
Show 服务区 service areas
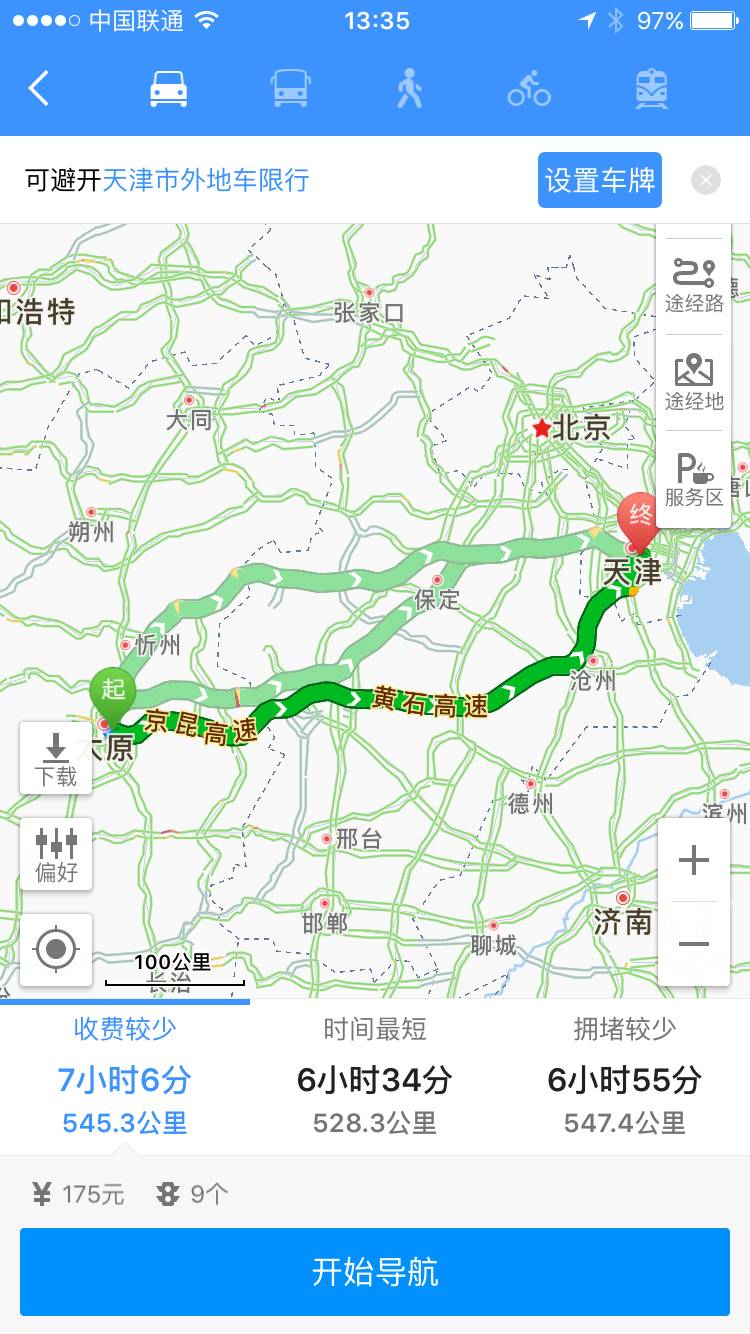[693, 480]
